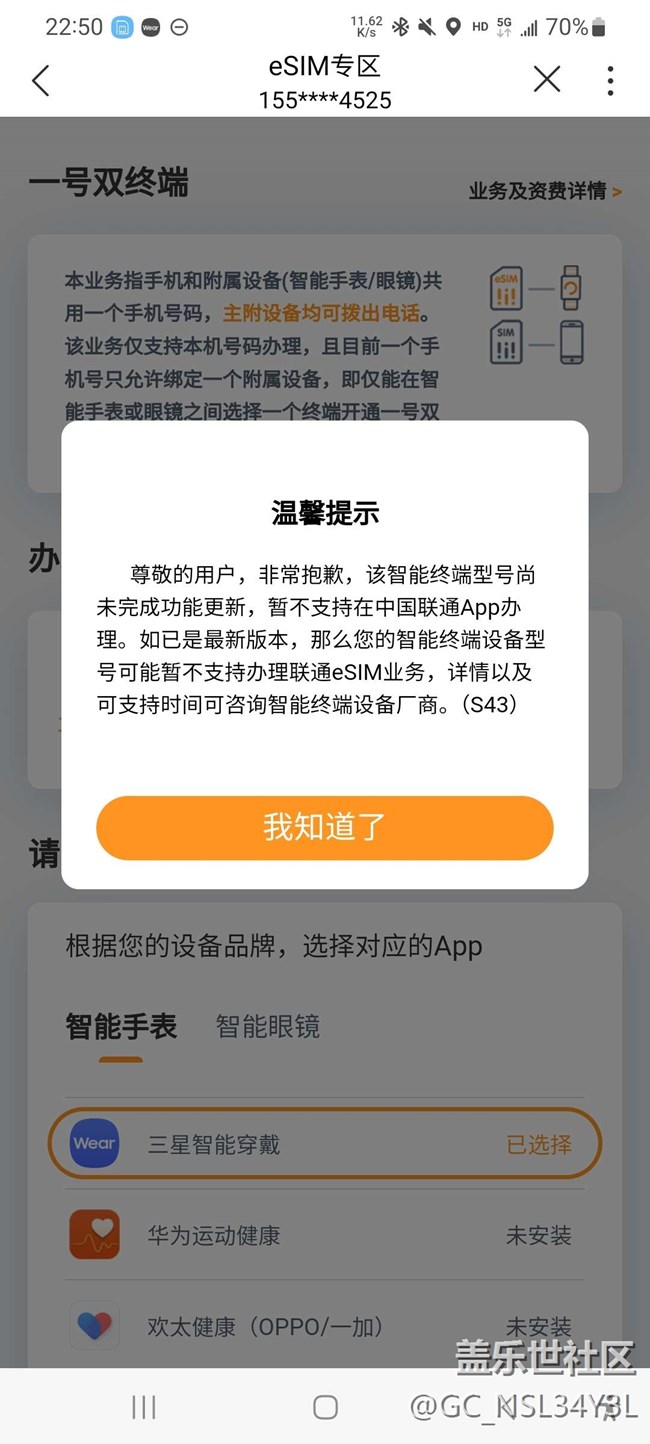Dismiss the dialog with 我知道了
The image size is (650, 1444).
[324, 827]
